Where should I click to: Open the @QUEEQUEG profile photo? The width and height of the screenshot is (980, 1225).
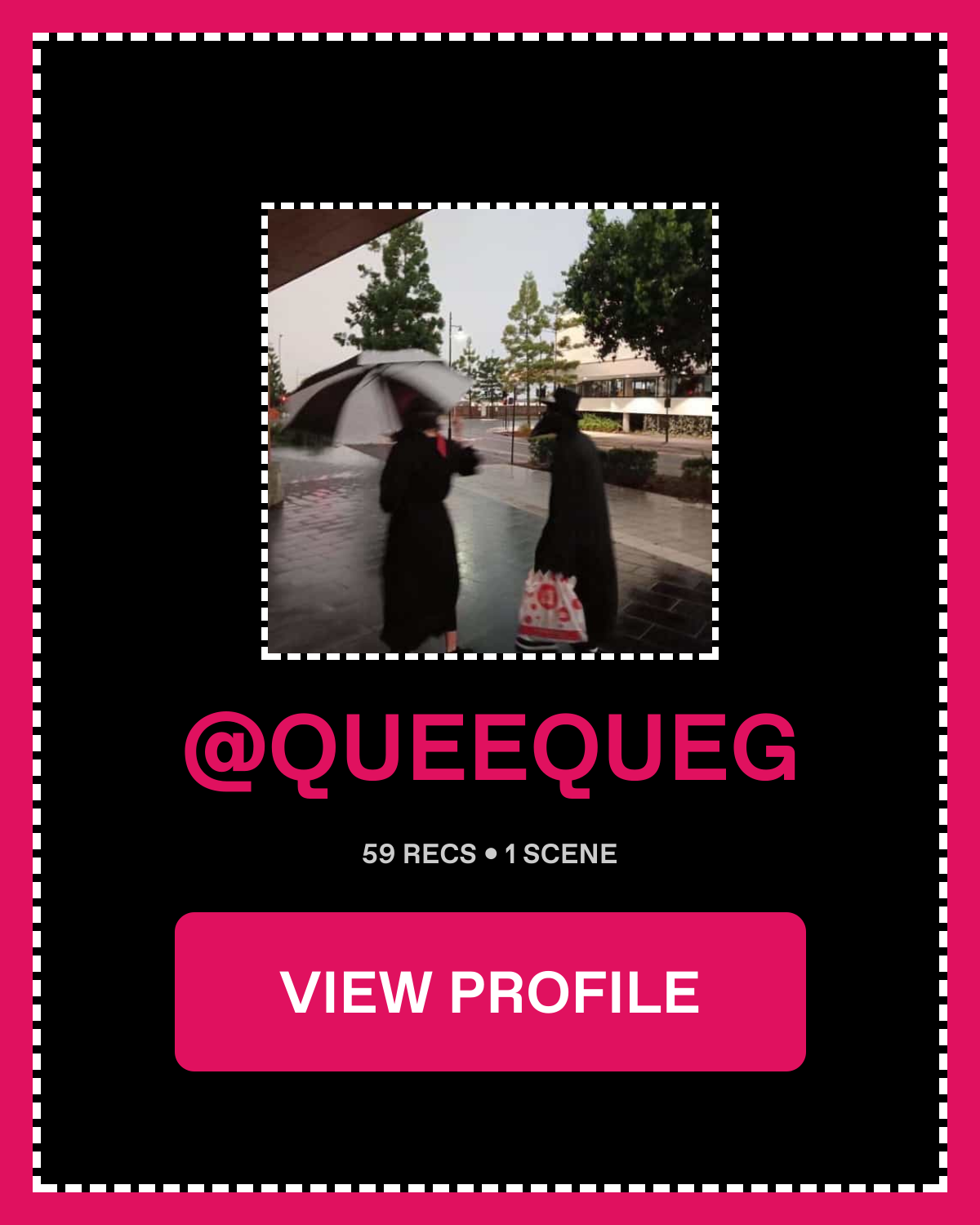[490, 431]
